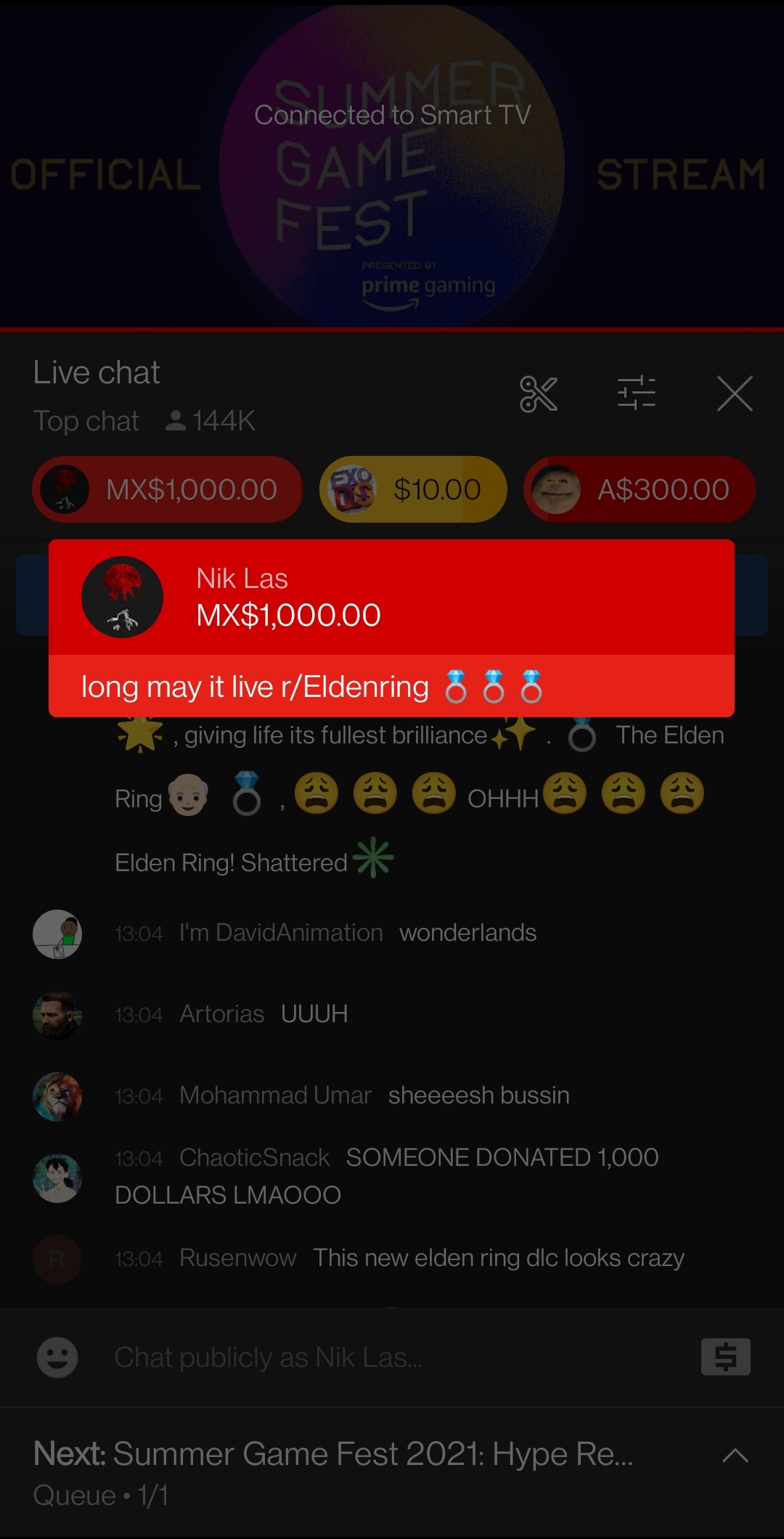The height and width of the screenshot is (1539, 784).
Task: Open the $10.00 Super Chat chip
Action: click(x=413, y=489)
